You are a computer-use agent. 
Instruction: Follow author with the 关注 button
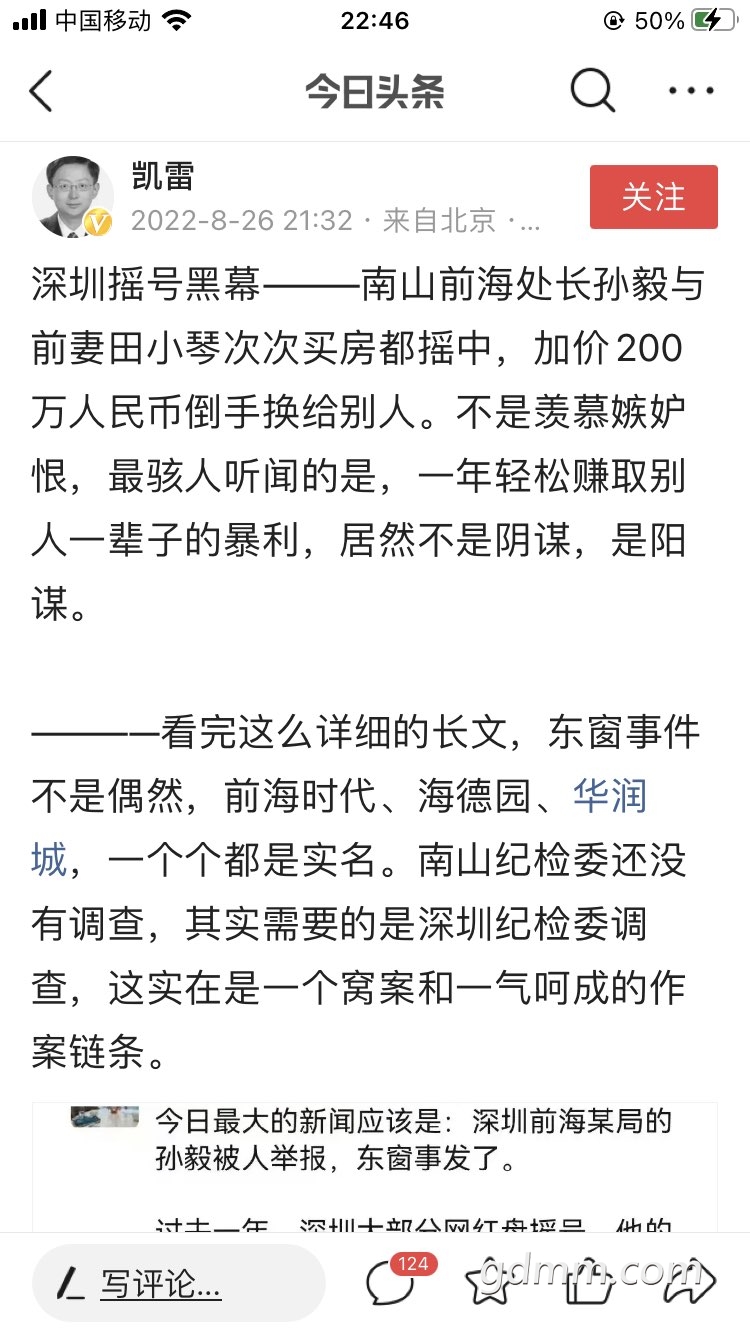pos(653,197)
